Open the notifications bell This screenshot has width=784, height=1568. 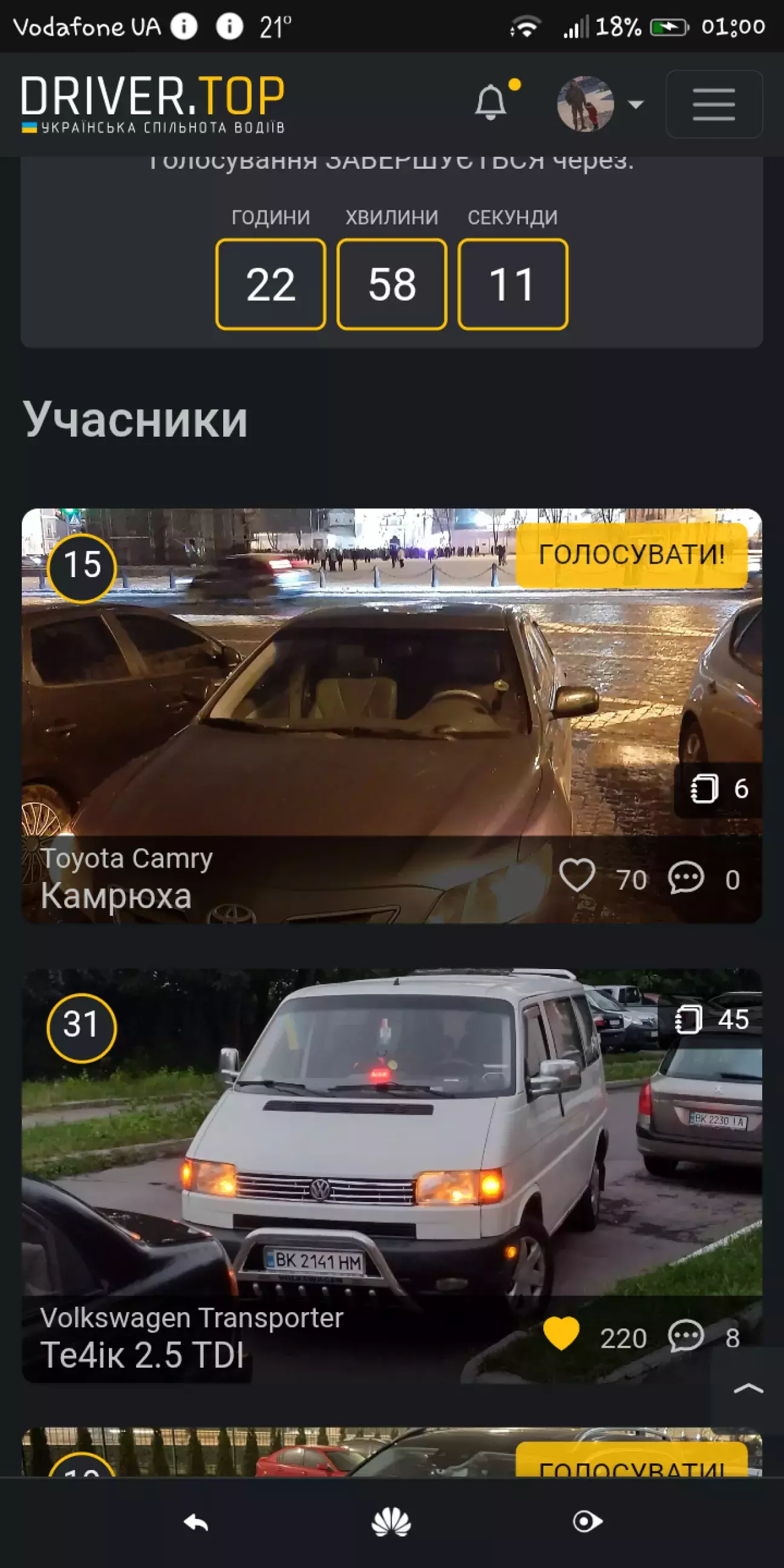point(491,103)
